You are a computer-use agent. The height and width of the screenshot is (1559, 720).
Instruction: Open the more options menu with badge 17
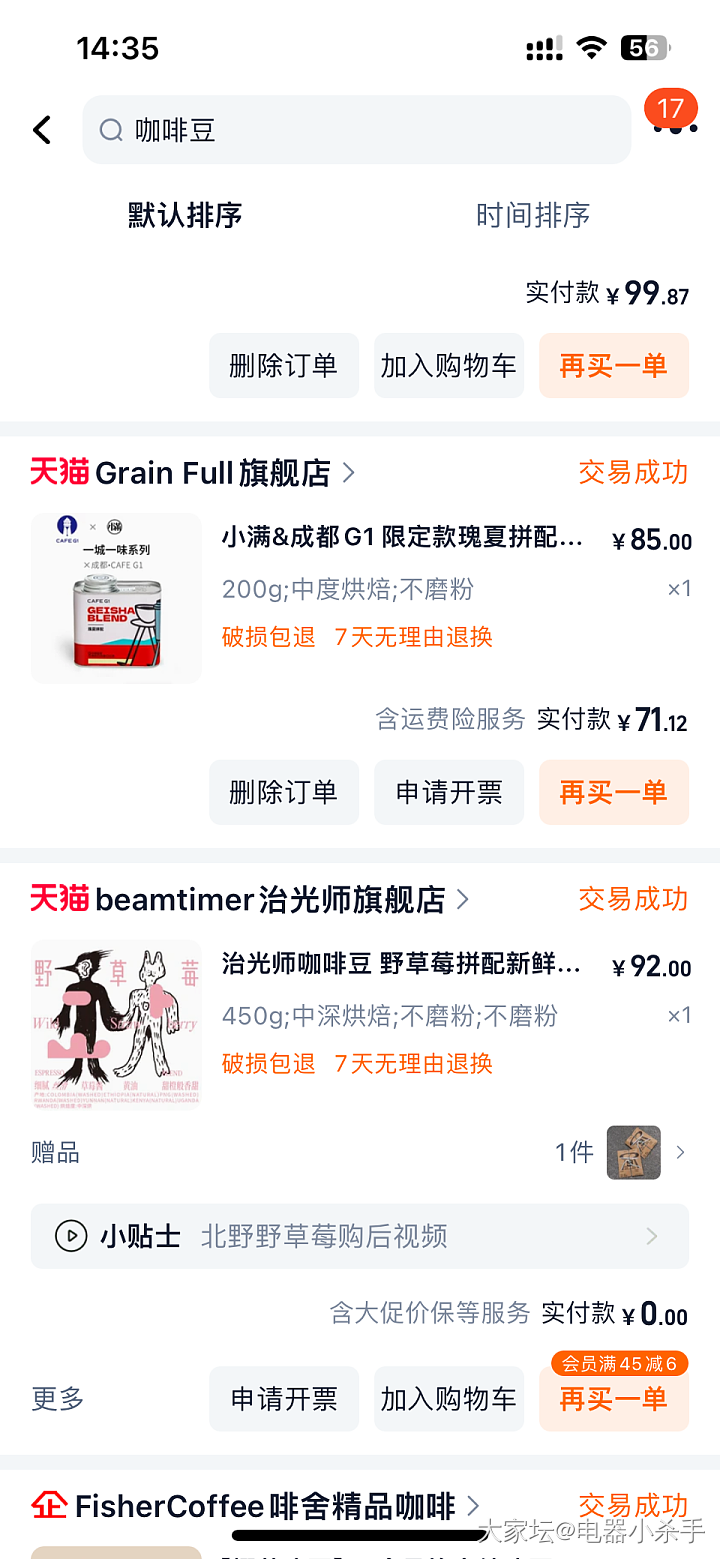[x=674, y=126]
